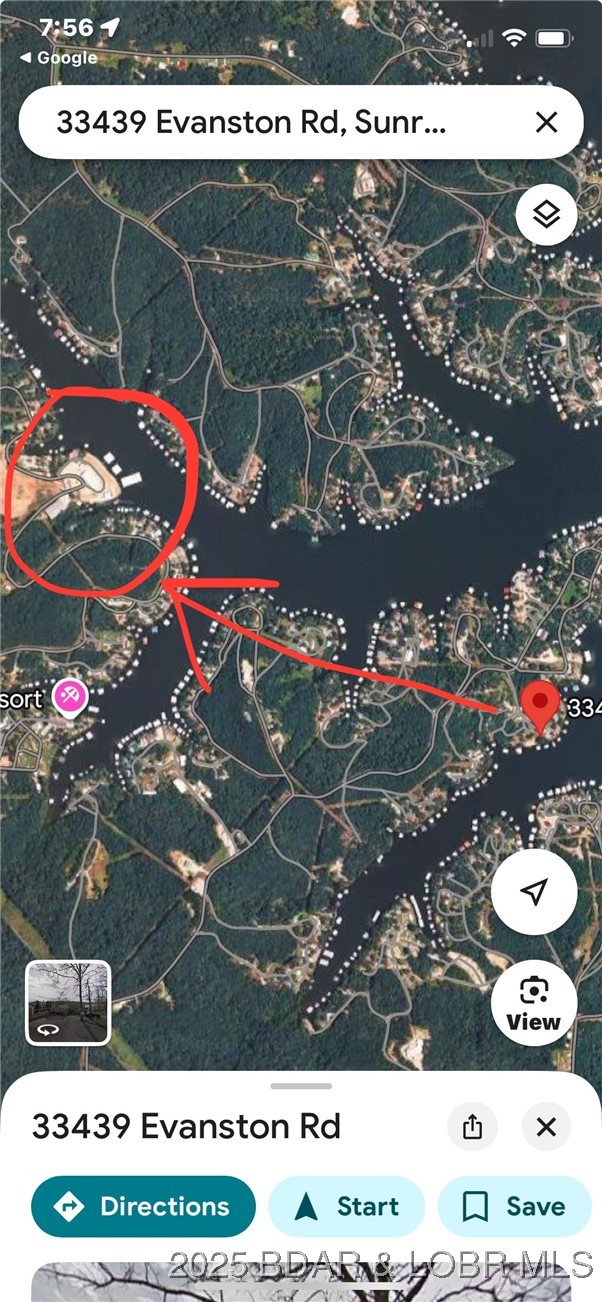Image resolution: width=602 pixels, height=1302 pixels.
Task: Share the 33439 Evanston Rd location
Action: pyautogui.click(x=473, y=1127)
